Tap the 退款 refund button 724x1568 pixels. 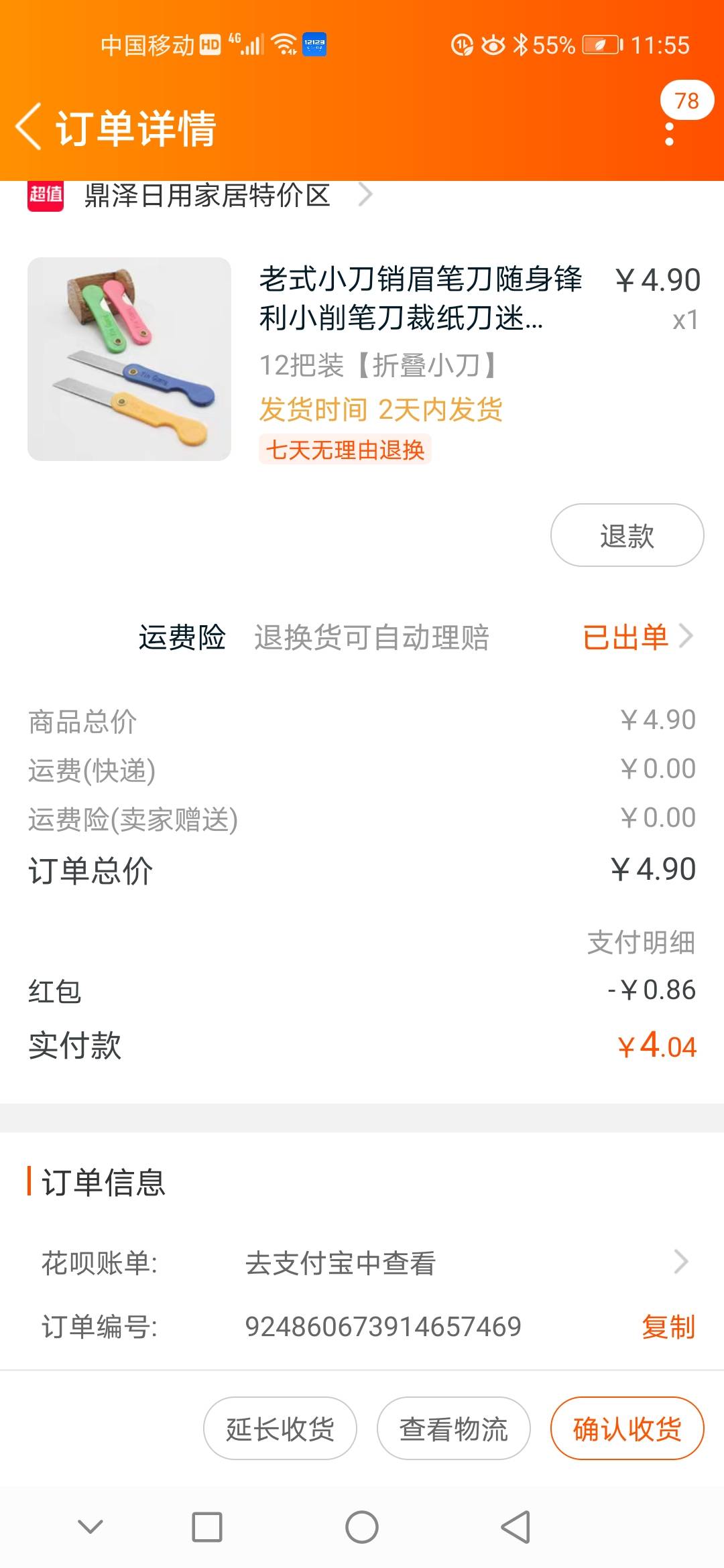click(x=627, y=535)
